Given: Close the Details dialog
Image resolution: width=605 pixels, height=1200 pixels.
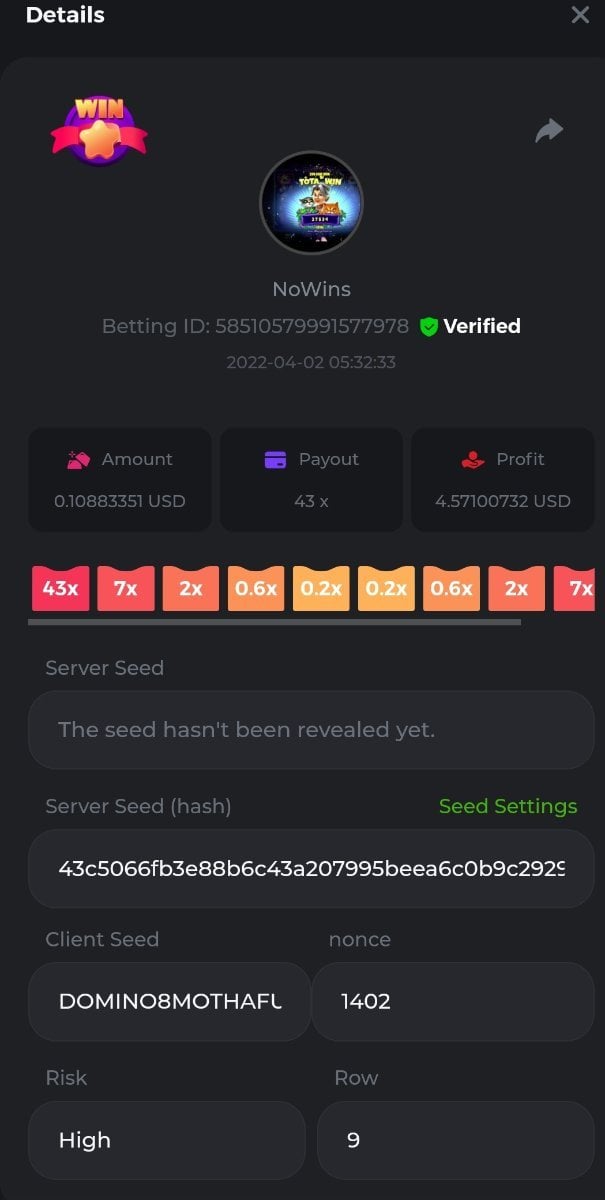Looking at the screenshot, I should tap(580, 15).
